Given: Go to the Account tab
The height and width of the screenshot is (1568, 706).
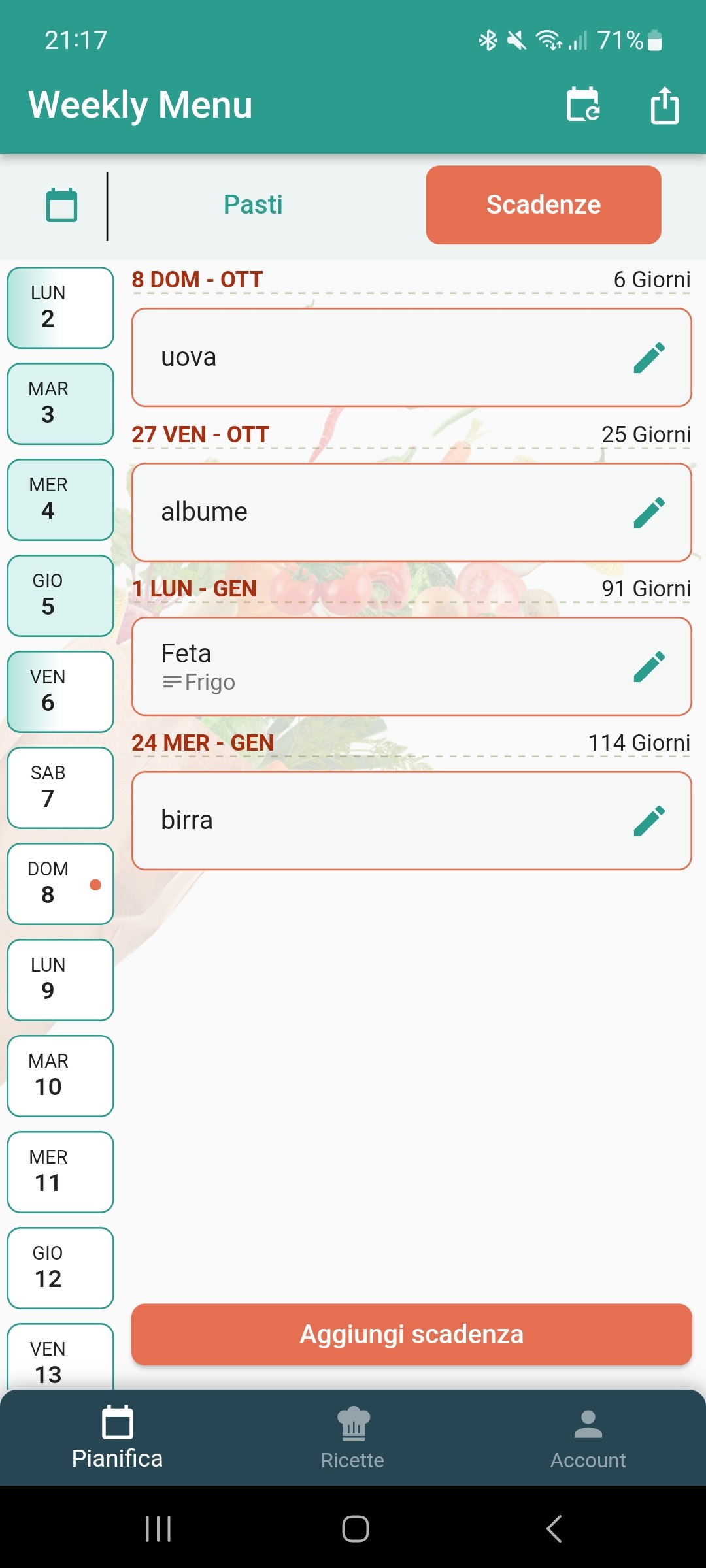Looking at the screenshot, I should [x=588, y=1439].
